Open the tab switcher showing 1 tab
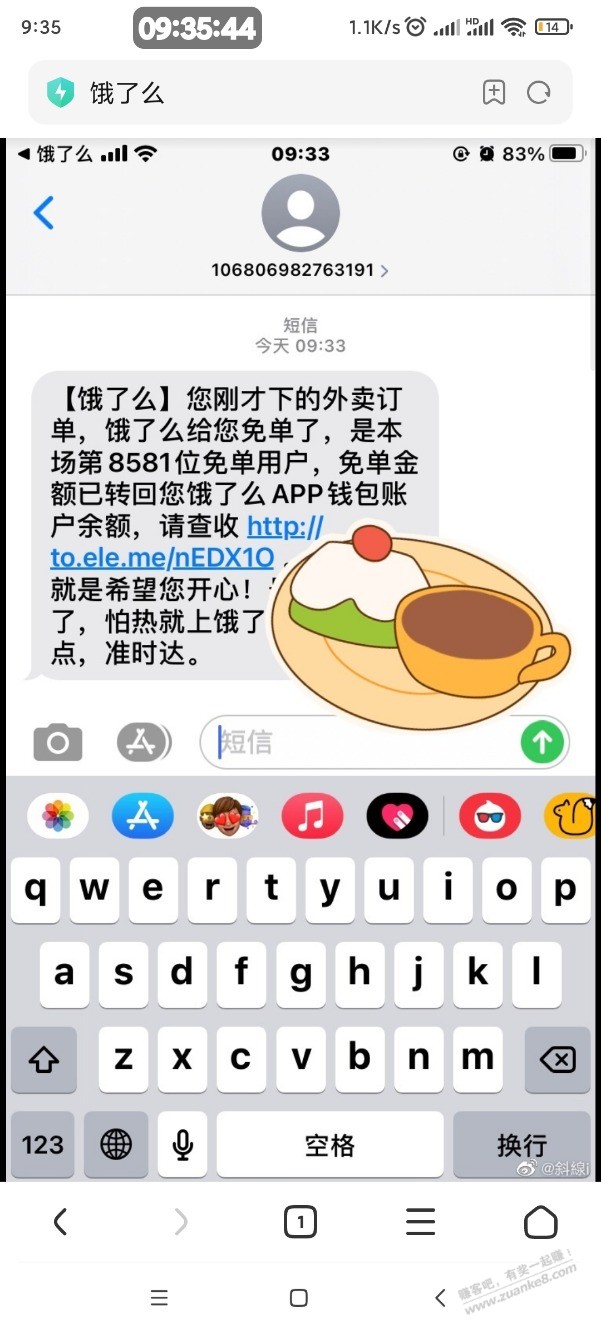601x1334 pixels. (300, 1222)
